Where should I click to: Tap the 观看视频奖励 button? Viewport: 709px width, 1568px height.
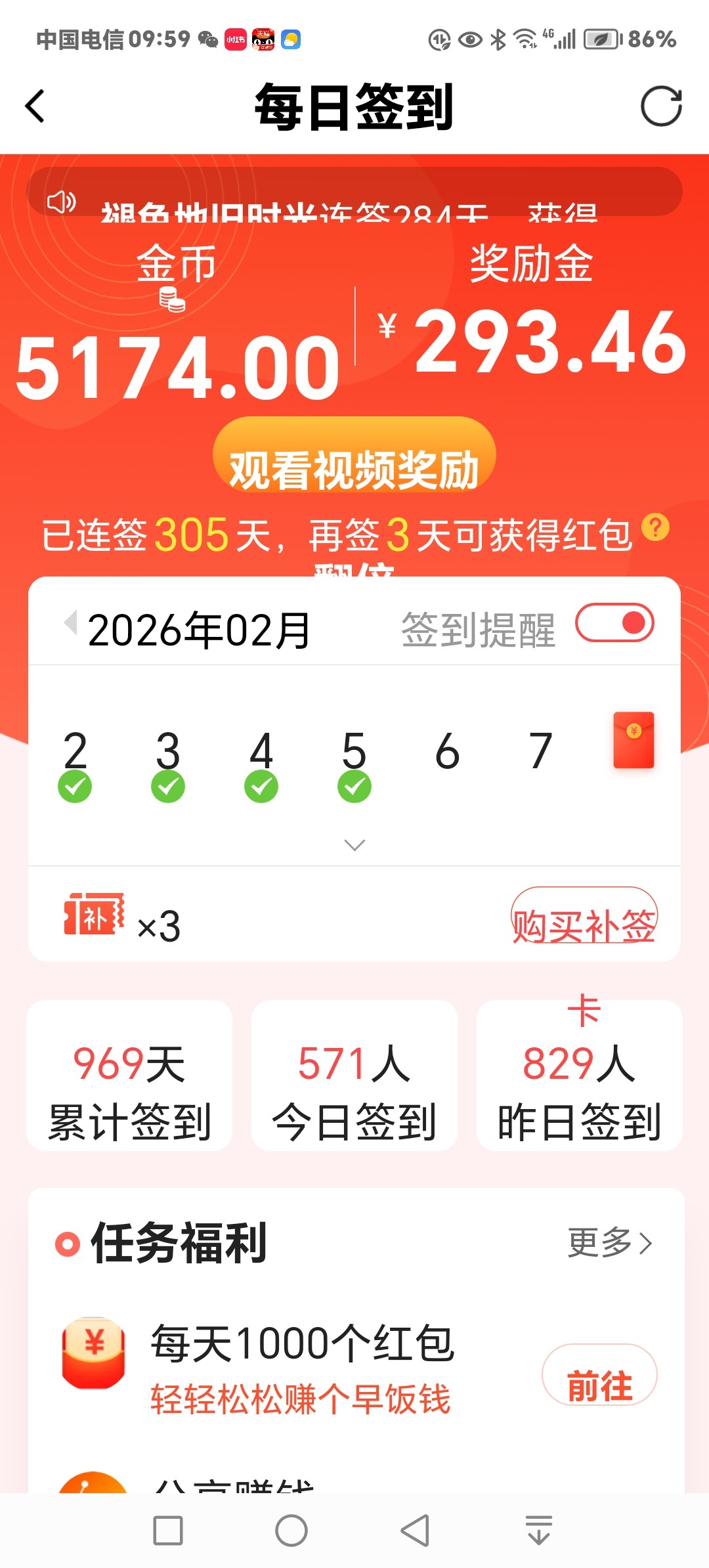pyautogui.click(x=354, y=456)
